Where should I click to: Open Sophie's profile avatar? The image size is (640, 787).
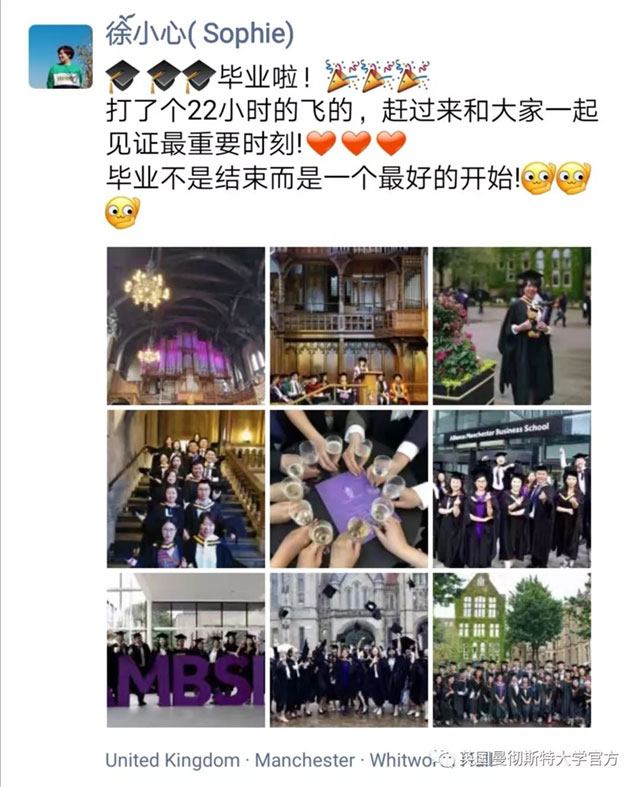click(60, 56)
